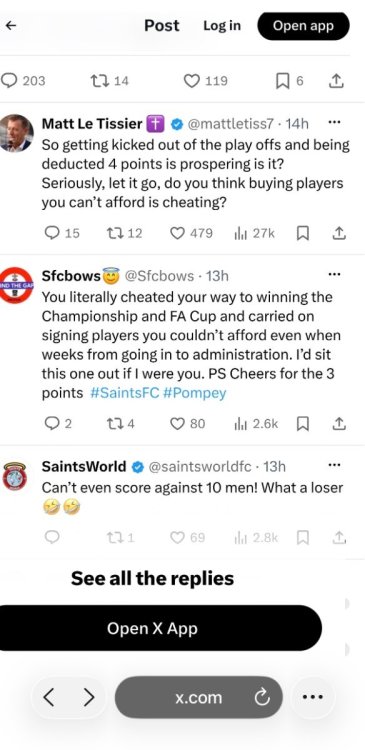Tap Open app at the top
Screen dimensions: 365x750
(303, 26)
